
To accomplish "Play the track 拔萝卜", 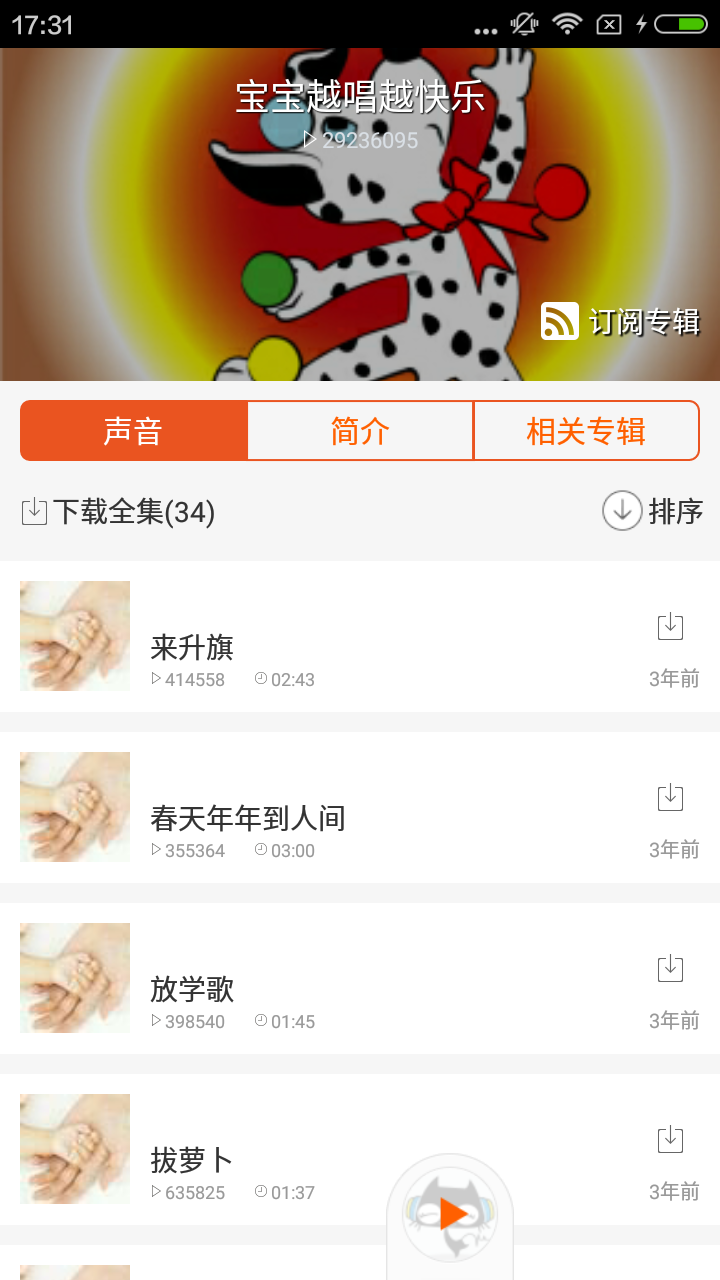I will (192, 1160).
